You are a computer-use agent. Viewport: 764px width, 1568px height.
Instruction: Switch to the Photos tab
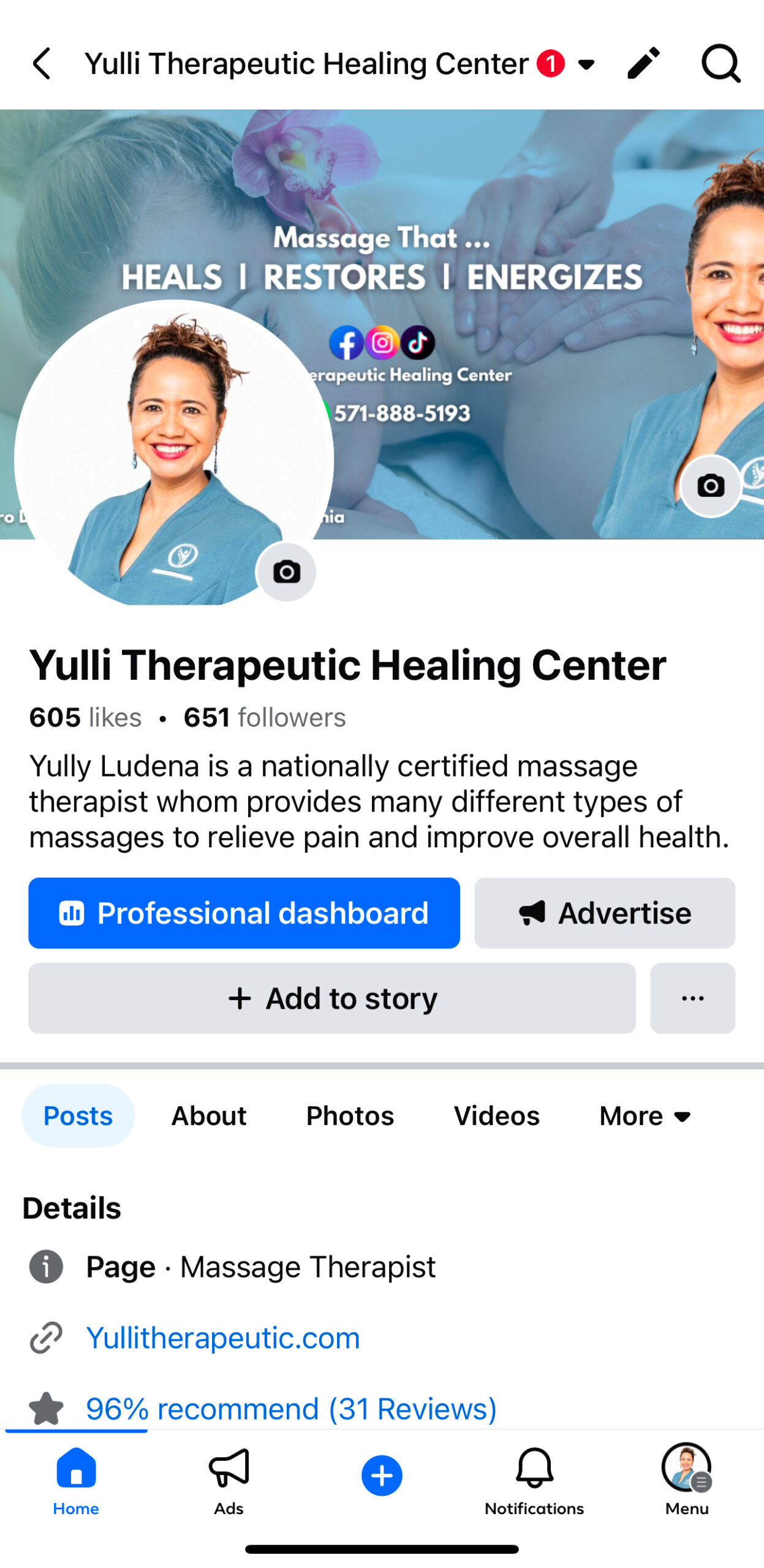pos(350,1115)
